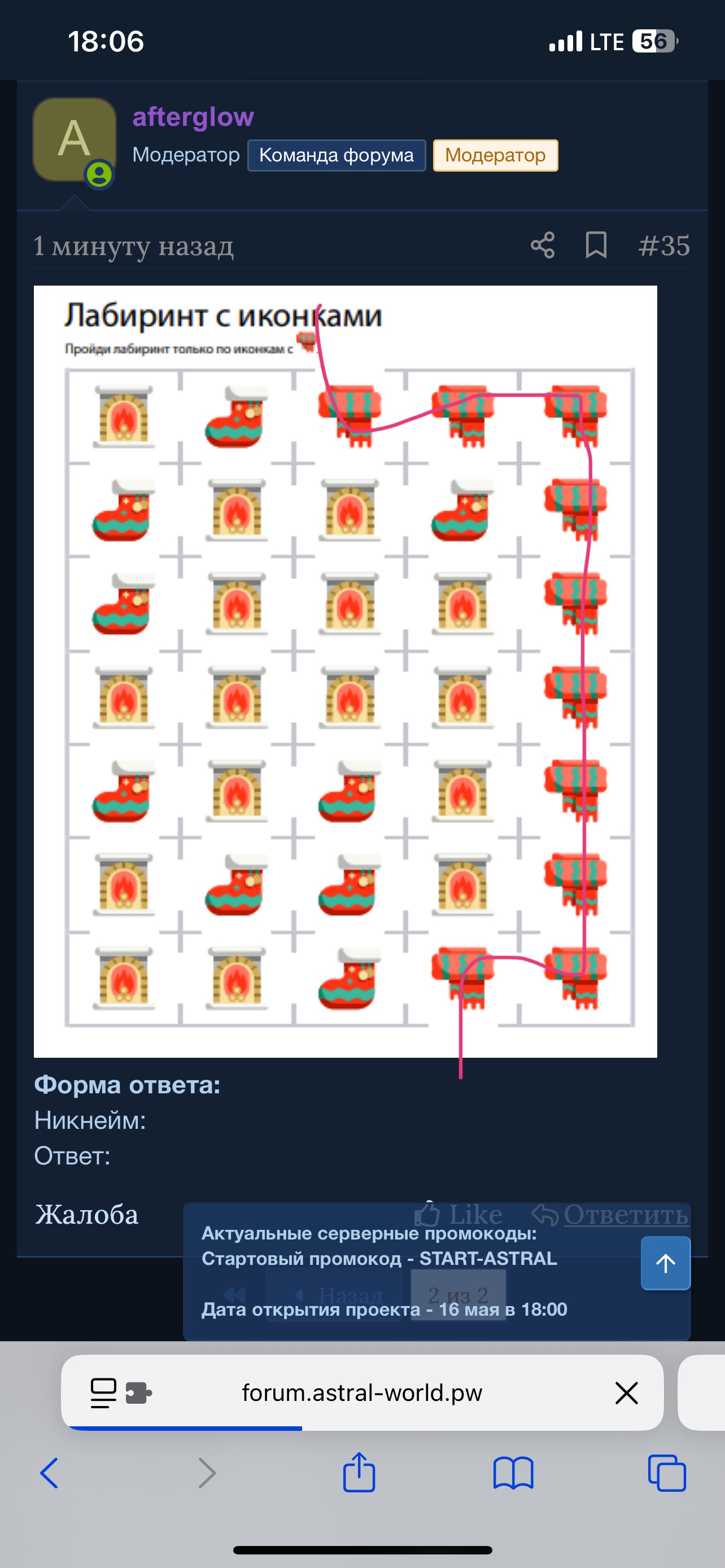Screen dimensions: 725x1568
Task: Tap afterglow's avatar picture
Action: click(x=75, y=139)
